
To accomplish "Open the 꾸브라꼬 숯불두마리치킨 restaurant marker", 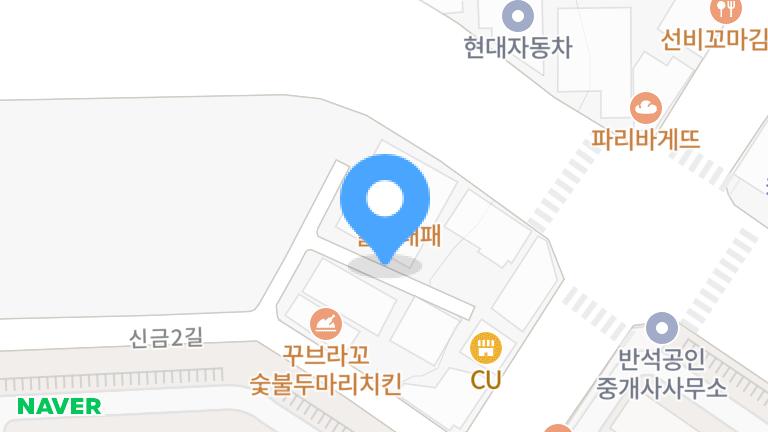I will pyautogui.click(x=326, y=324).
